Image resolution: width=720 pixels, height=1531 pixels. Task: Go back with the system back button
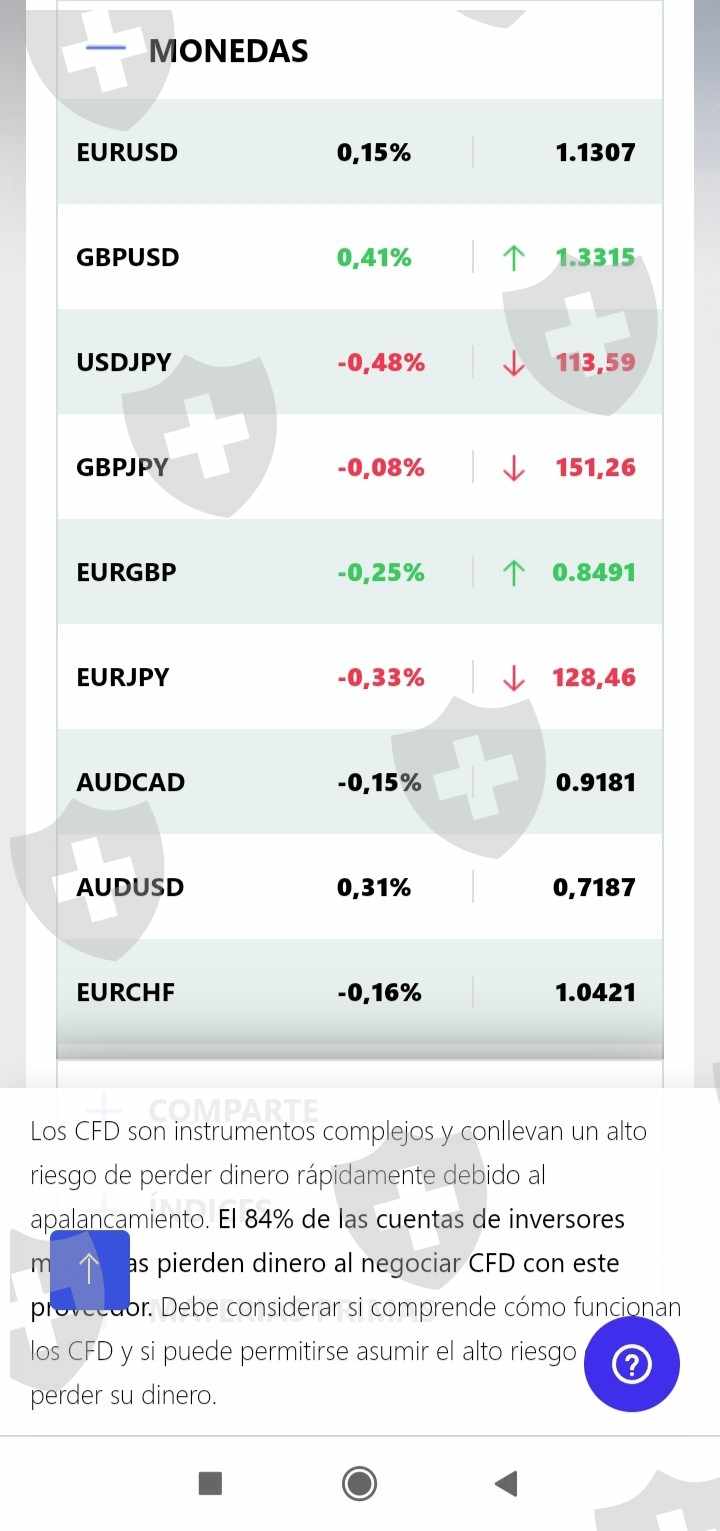pos(507,1483)
